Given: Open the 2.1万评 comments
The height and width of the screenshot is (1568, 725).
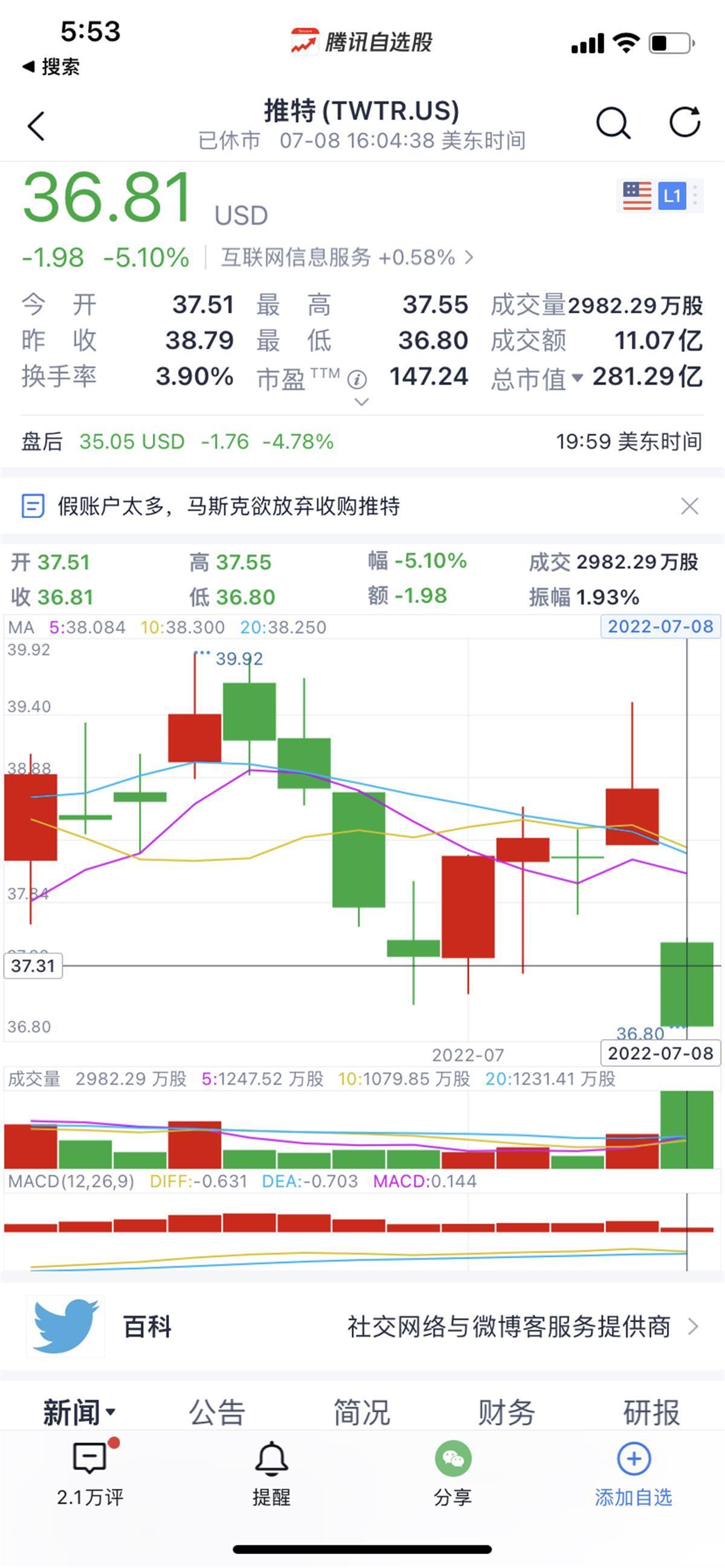Looking at the screenshot, I should 90,1473.
